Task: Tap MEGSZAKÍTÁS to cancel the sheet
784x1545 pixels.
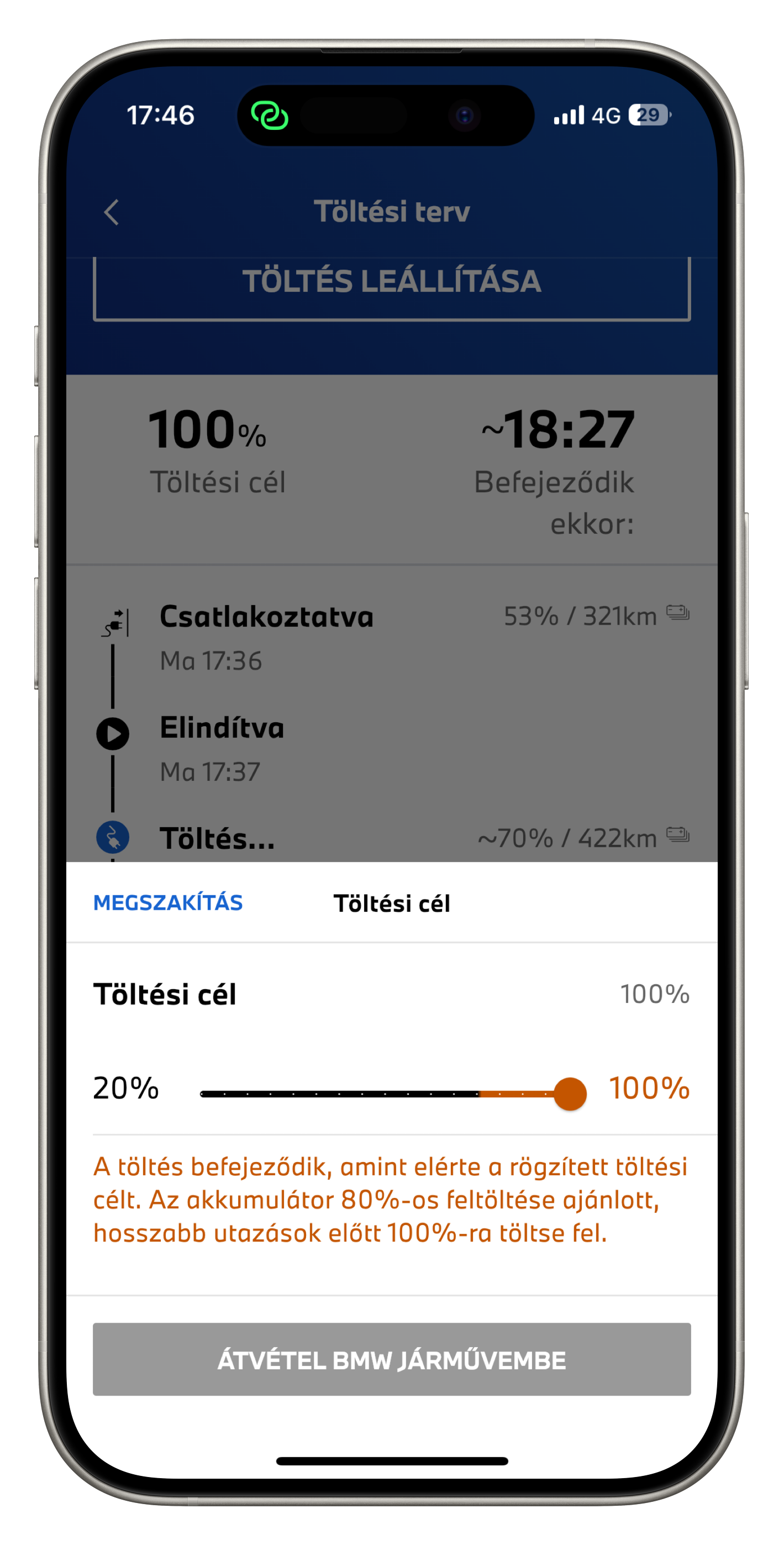Action: [x=168, y=902]
